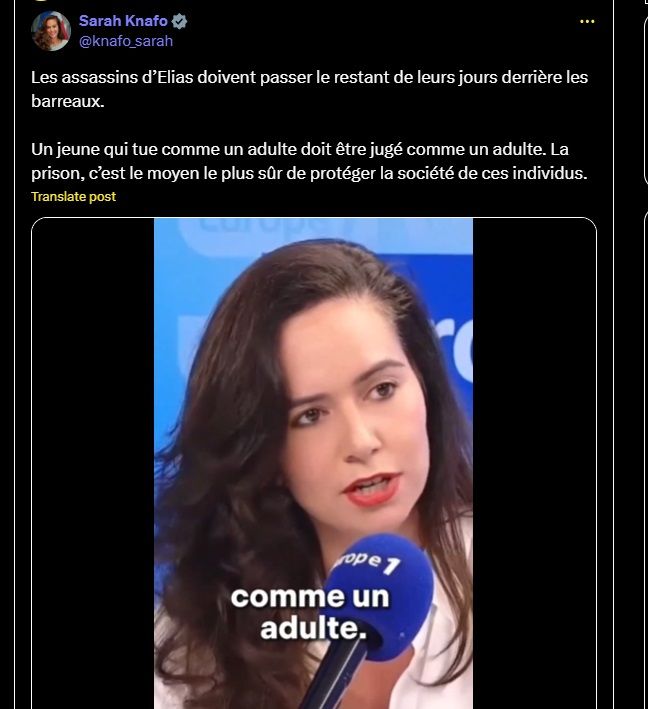Open the post's three-dot overflow menu
The height and width of the screenshot is (709, 648).
tap(587, 21)
